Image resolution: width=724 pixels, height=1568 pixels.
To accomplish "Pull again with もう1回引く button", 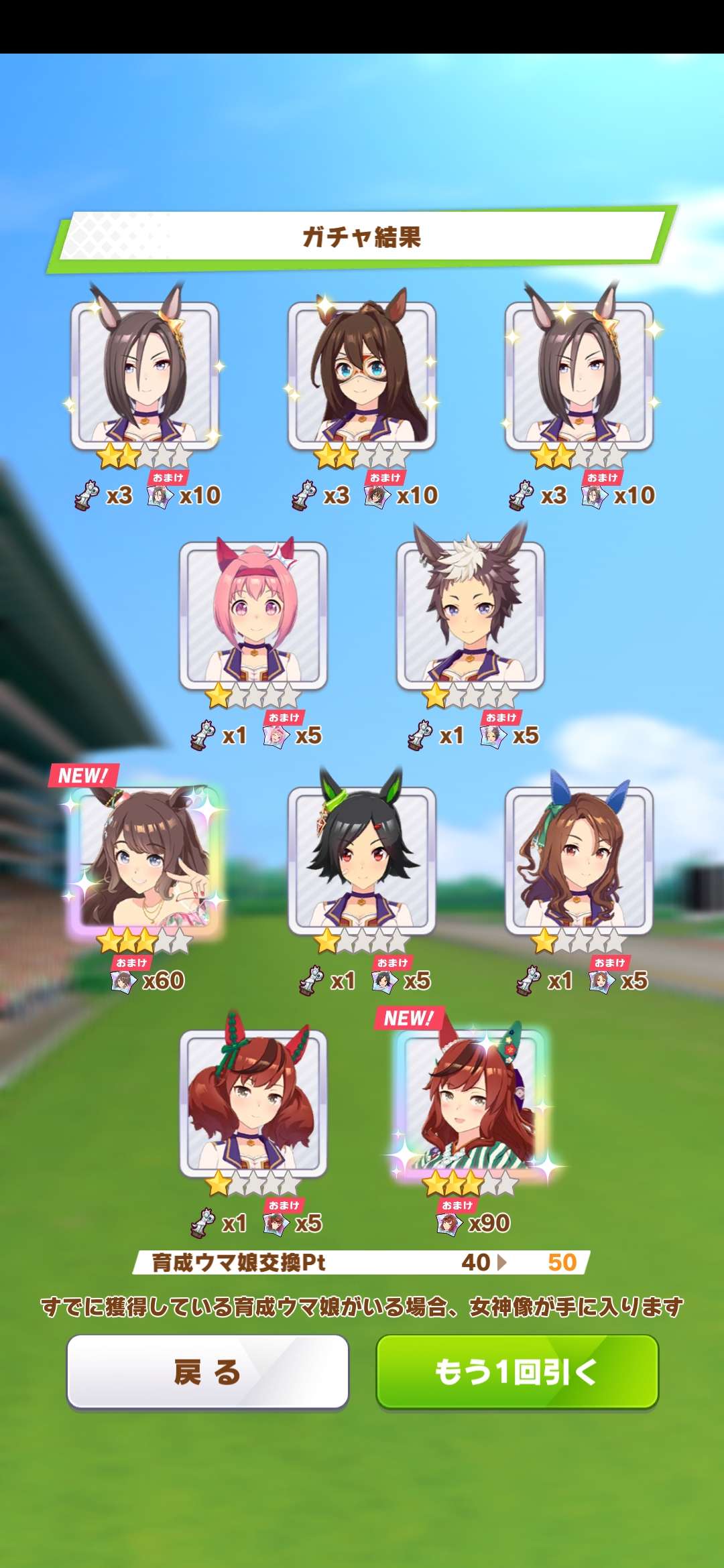I will 517,1371.
